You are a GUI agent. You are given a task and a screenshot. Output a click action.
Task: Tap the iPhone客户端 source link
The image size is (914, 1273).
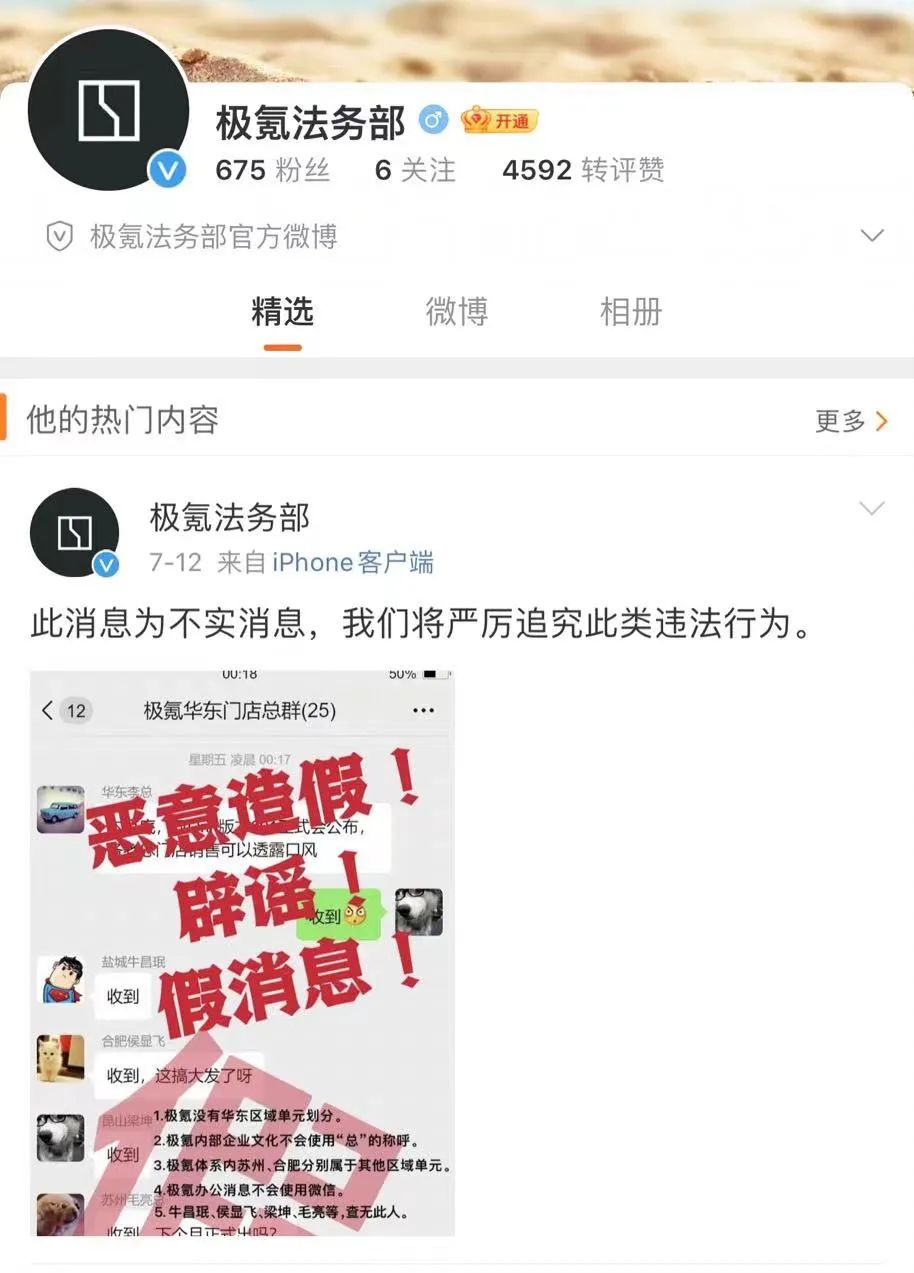click(353, 563)
